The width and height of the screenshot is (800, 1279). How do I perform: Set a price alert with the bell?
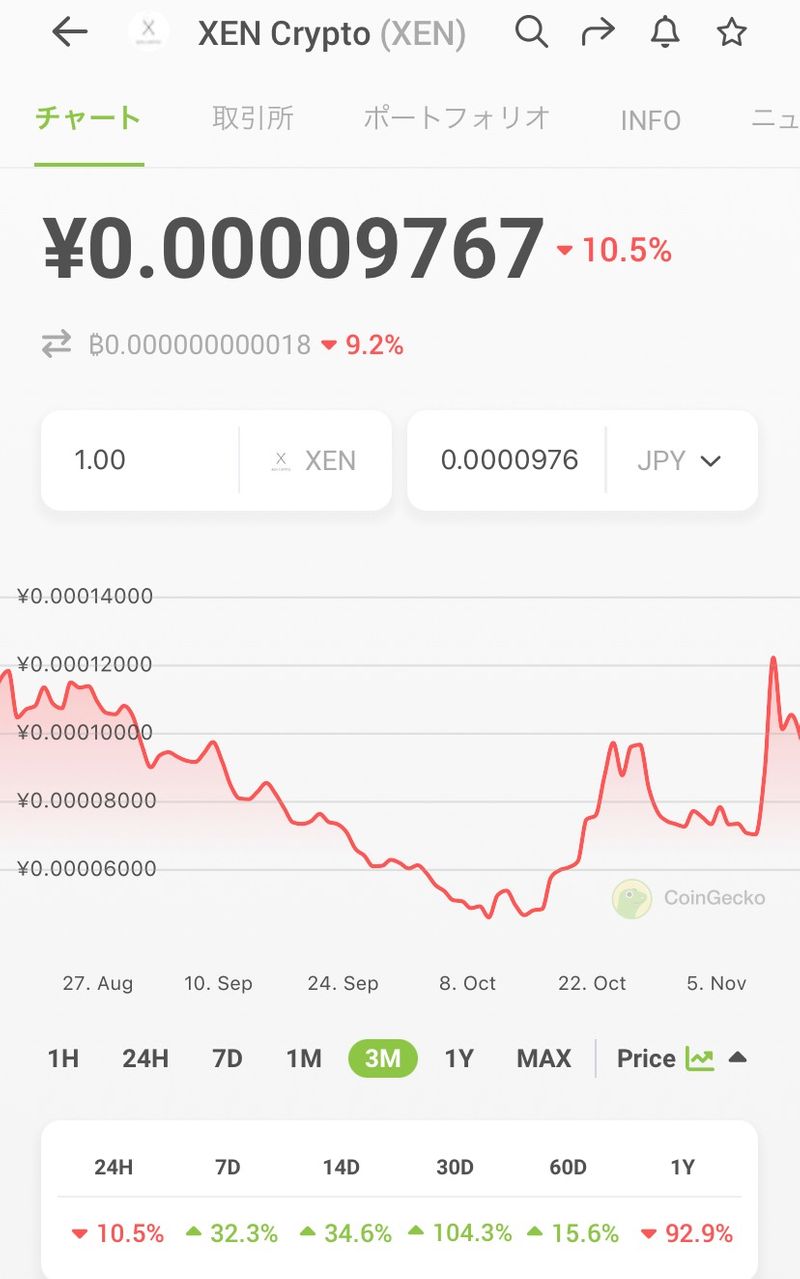click(x=665, y=33)
